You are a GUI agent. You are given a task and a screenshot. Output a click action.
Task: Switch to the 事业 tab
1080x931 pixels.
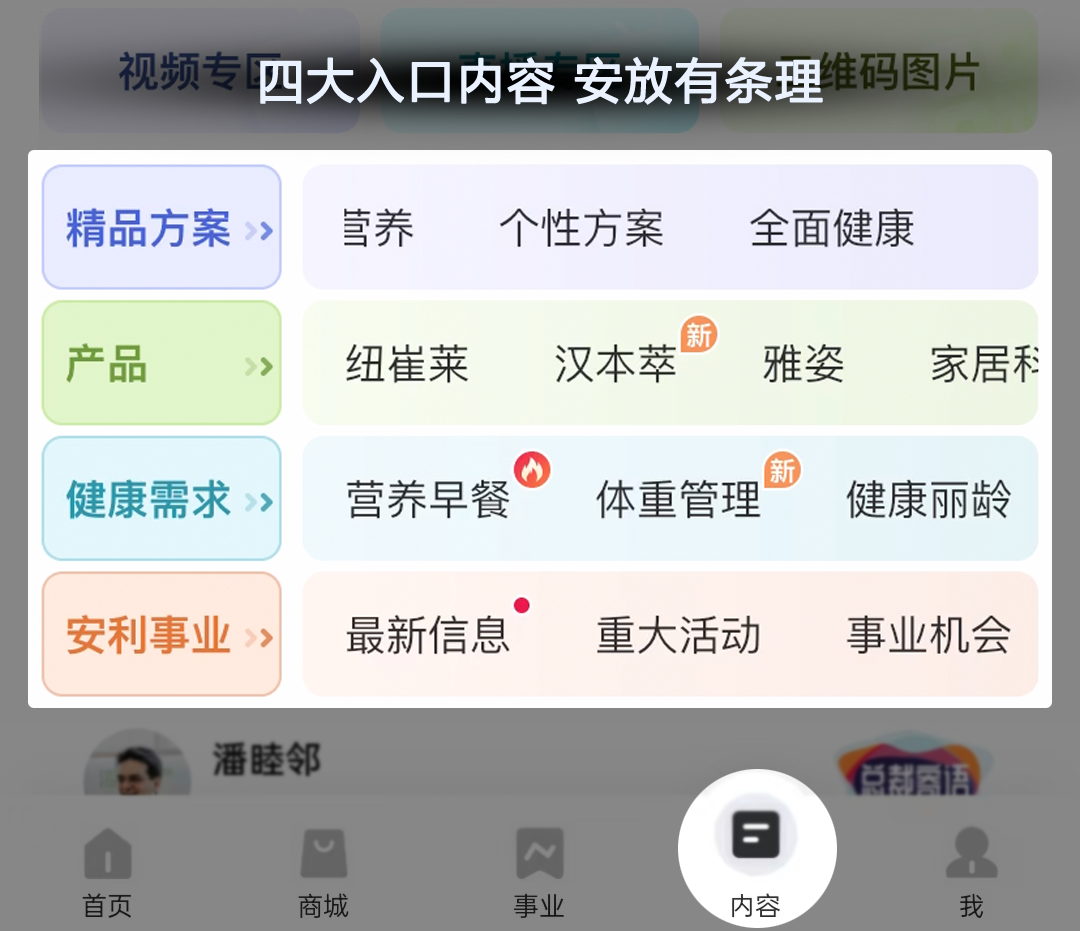539,872
